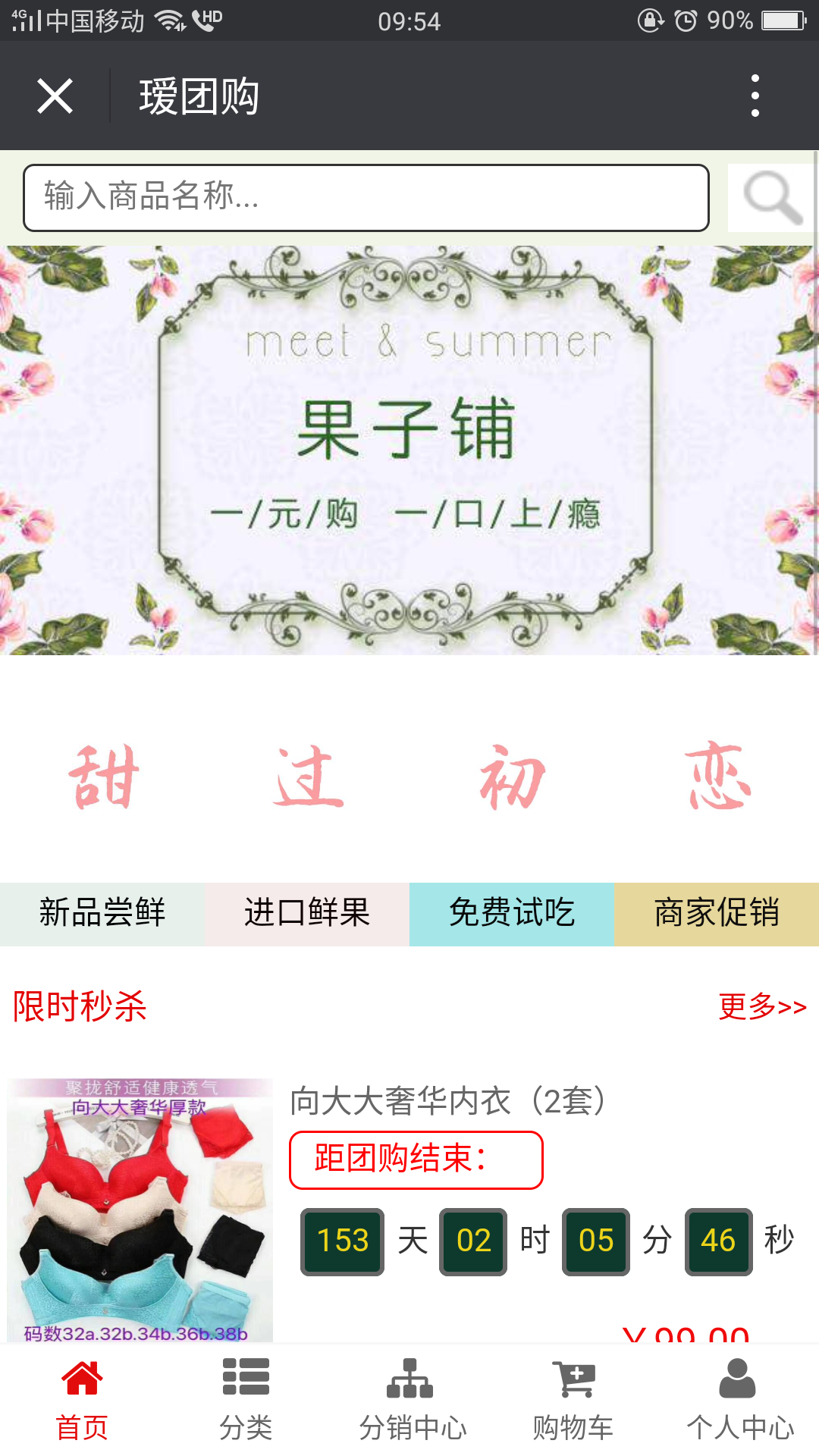This screenshot has width=819, height=1456.
Task: Switch to the 首页 tab
Action: pyautogui.click(x=82, y=1401)
